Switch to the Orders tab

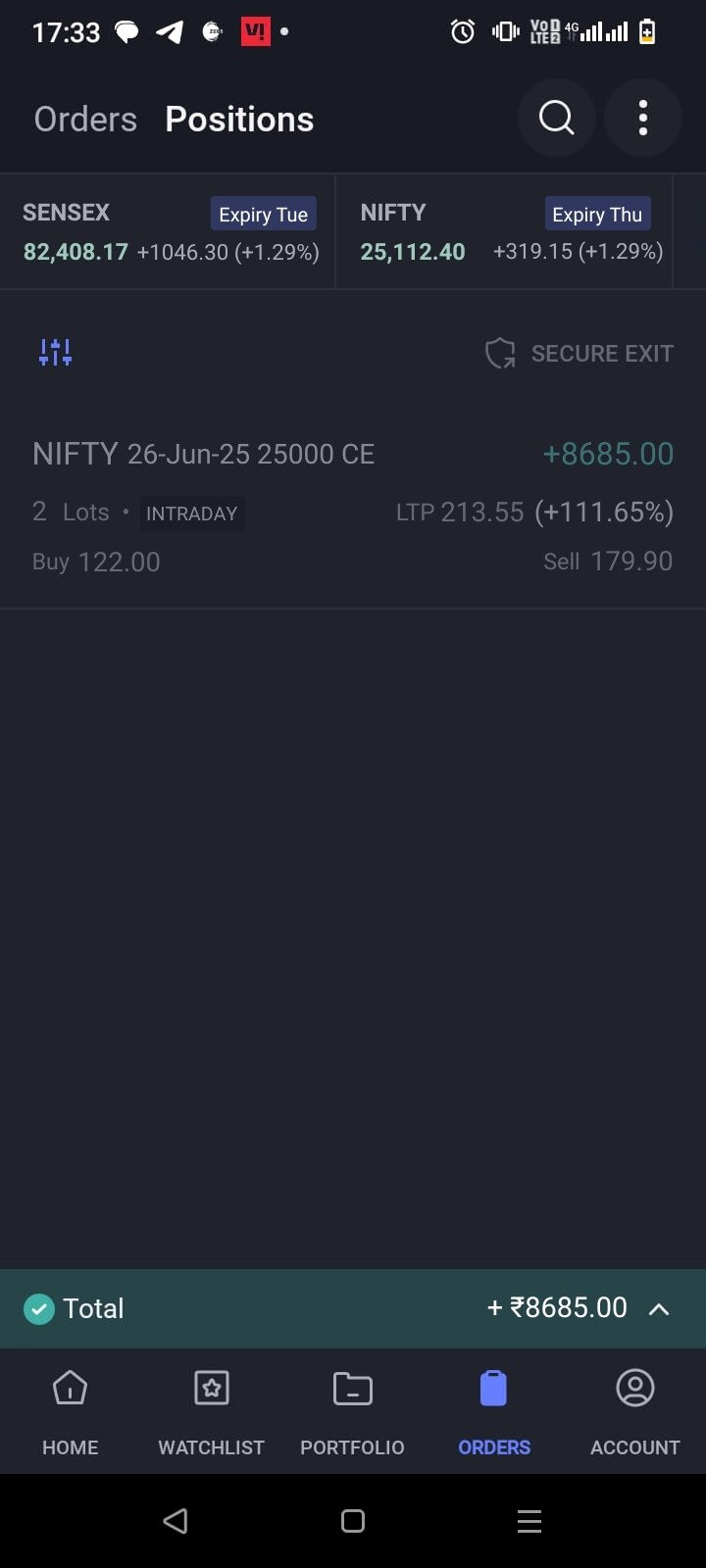point(85,118)
